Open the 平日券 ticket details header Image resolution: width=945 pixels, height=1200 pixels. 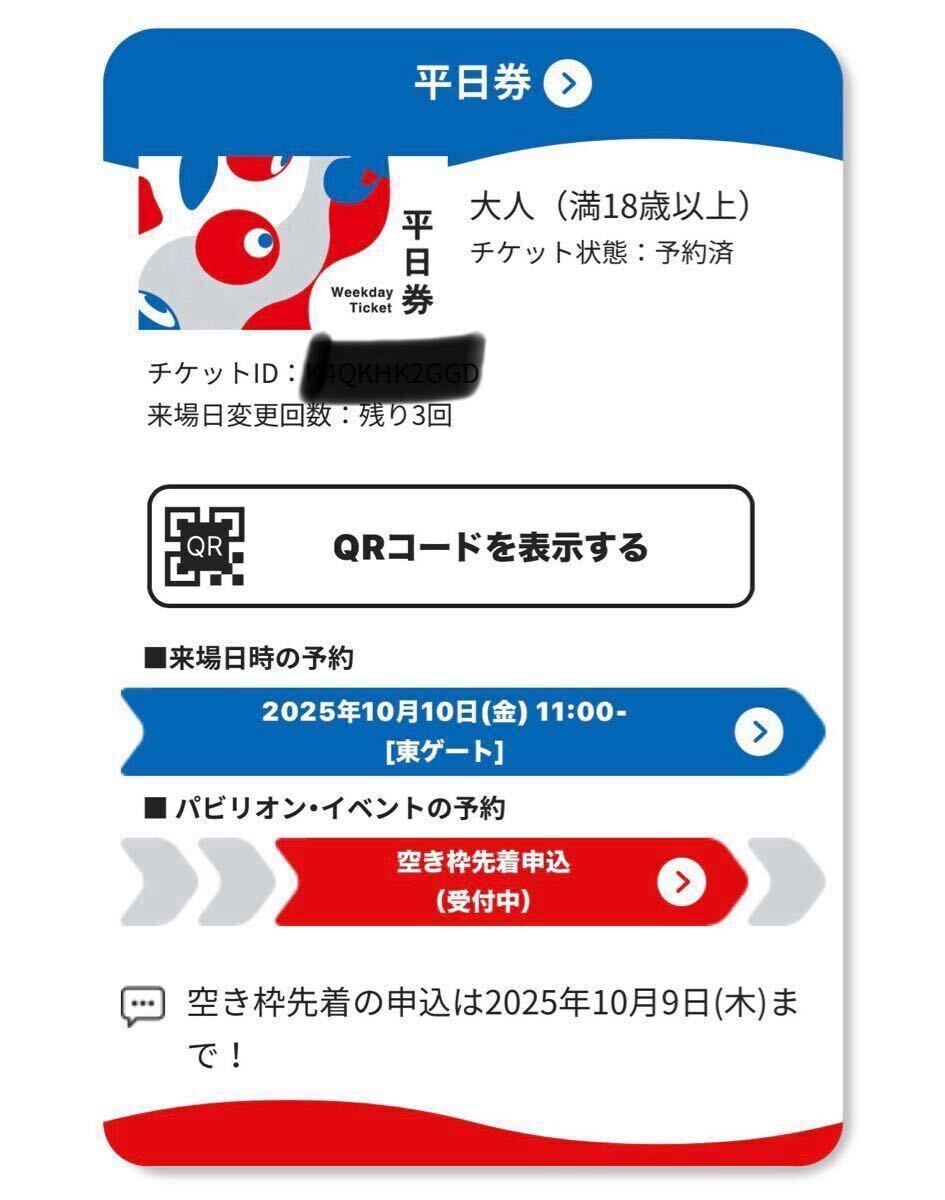coord(503,85)
